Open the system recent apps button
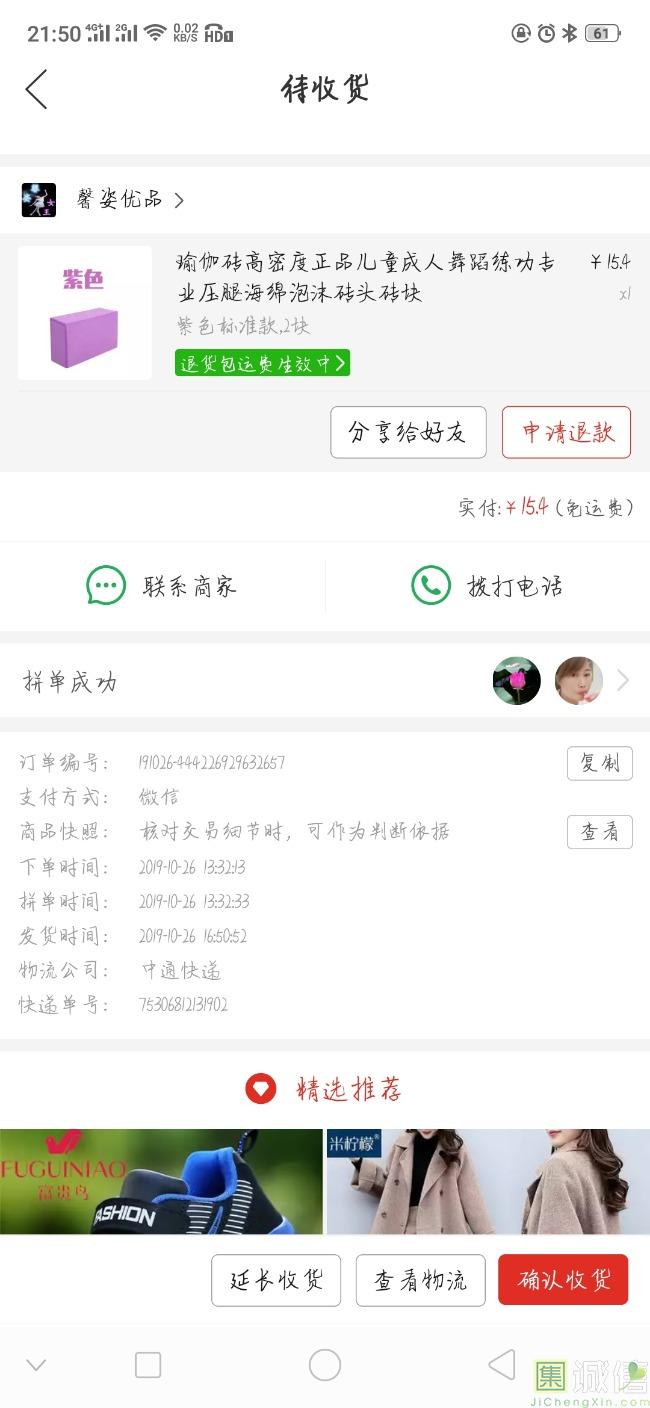This screenshot has height=1408, width=650. point(148,1365)
